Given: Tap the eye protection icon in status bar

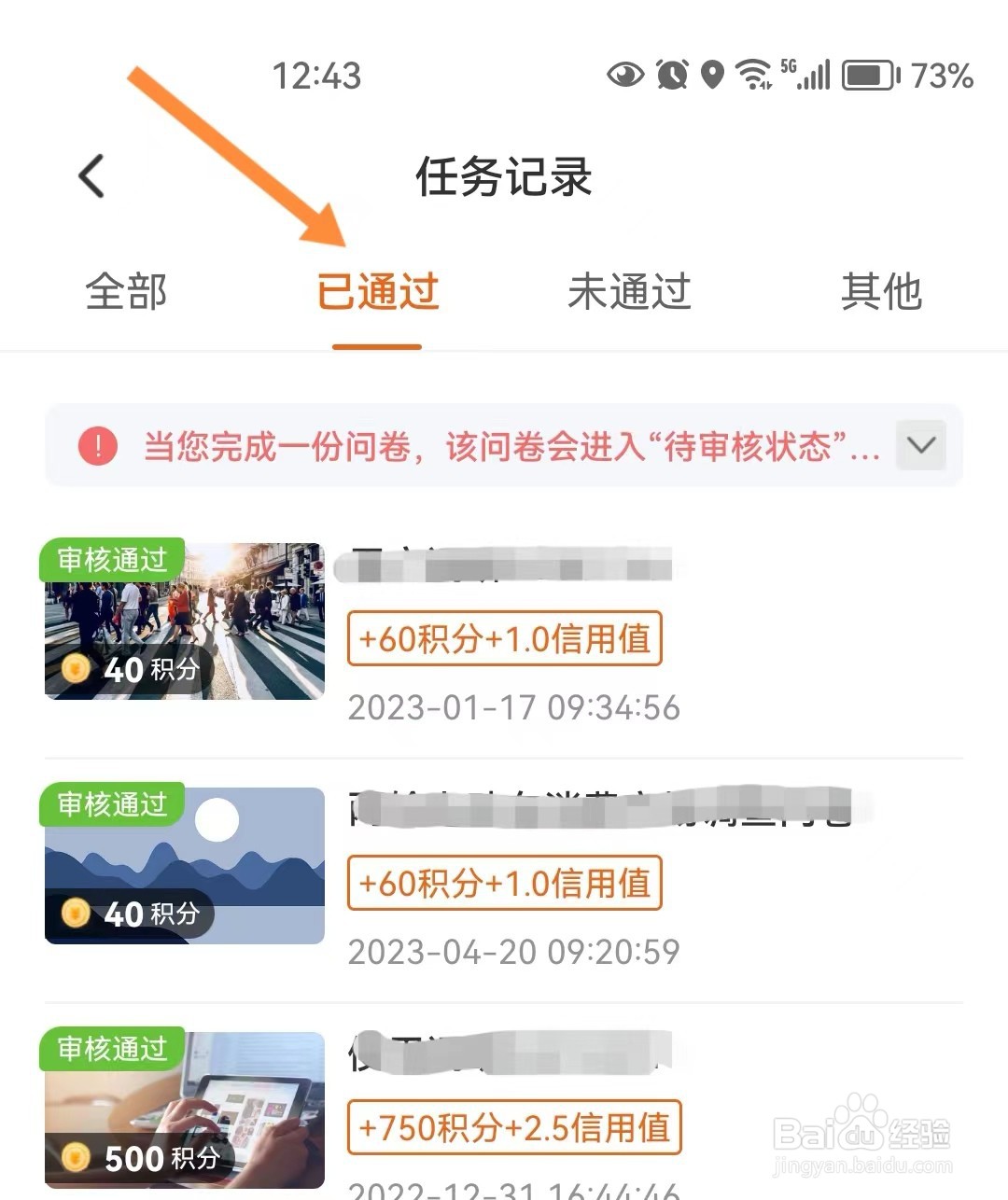Looking at the screenshot, I should click(623, 75).
